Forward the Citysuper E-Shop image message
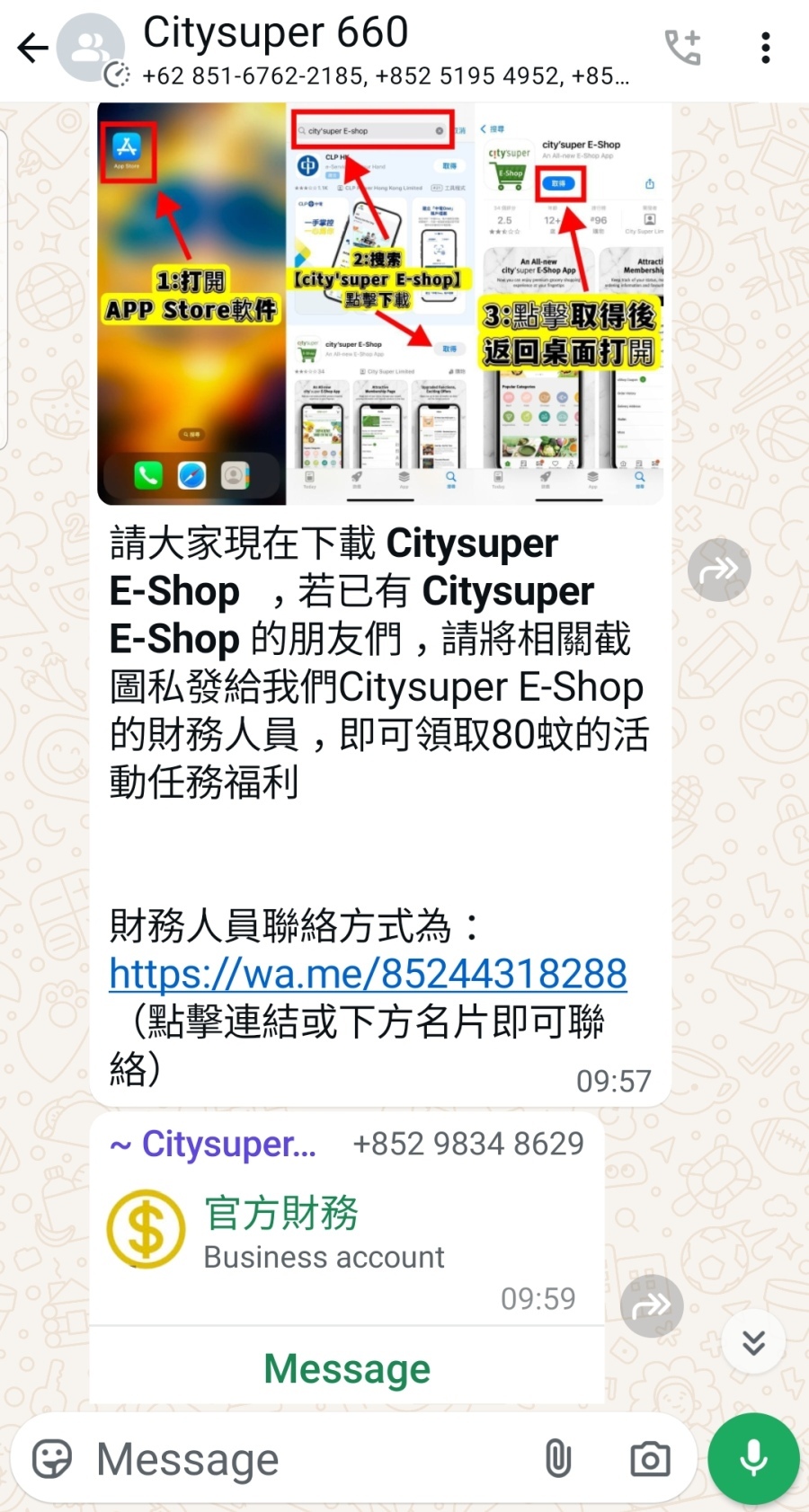 pyautogui.click(x=719, y=570)
